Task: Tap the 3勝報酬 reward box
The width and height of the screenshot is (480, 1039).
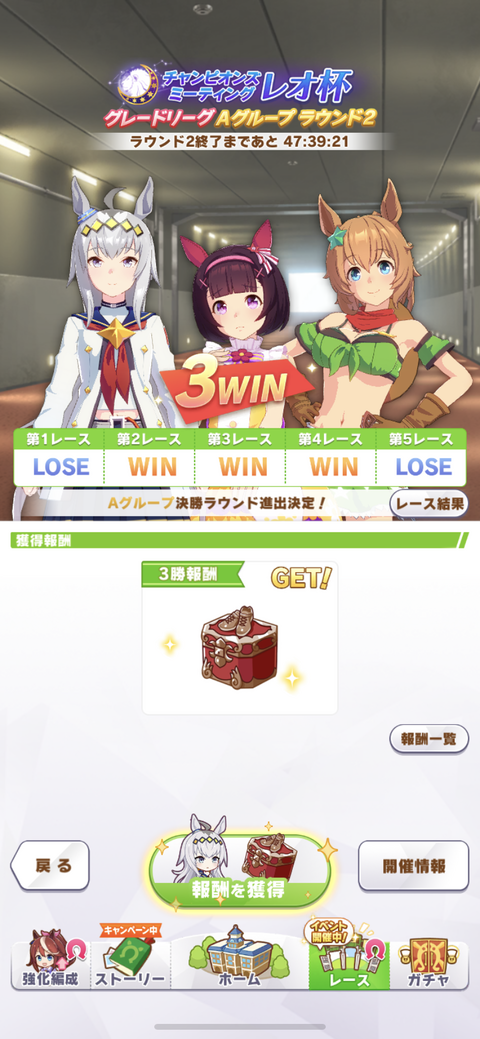Action: click(239, 637)
